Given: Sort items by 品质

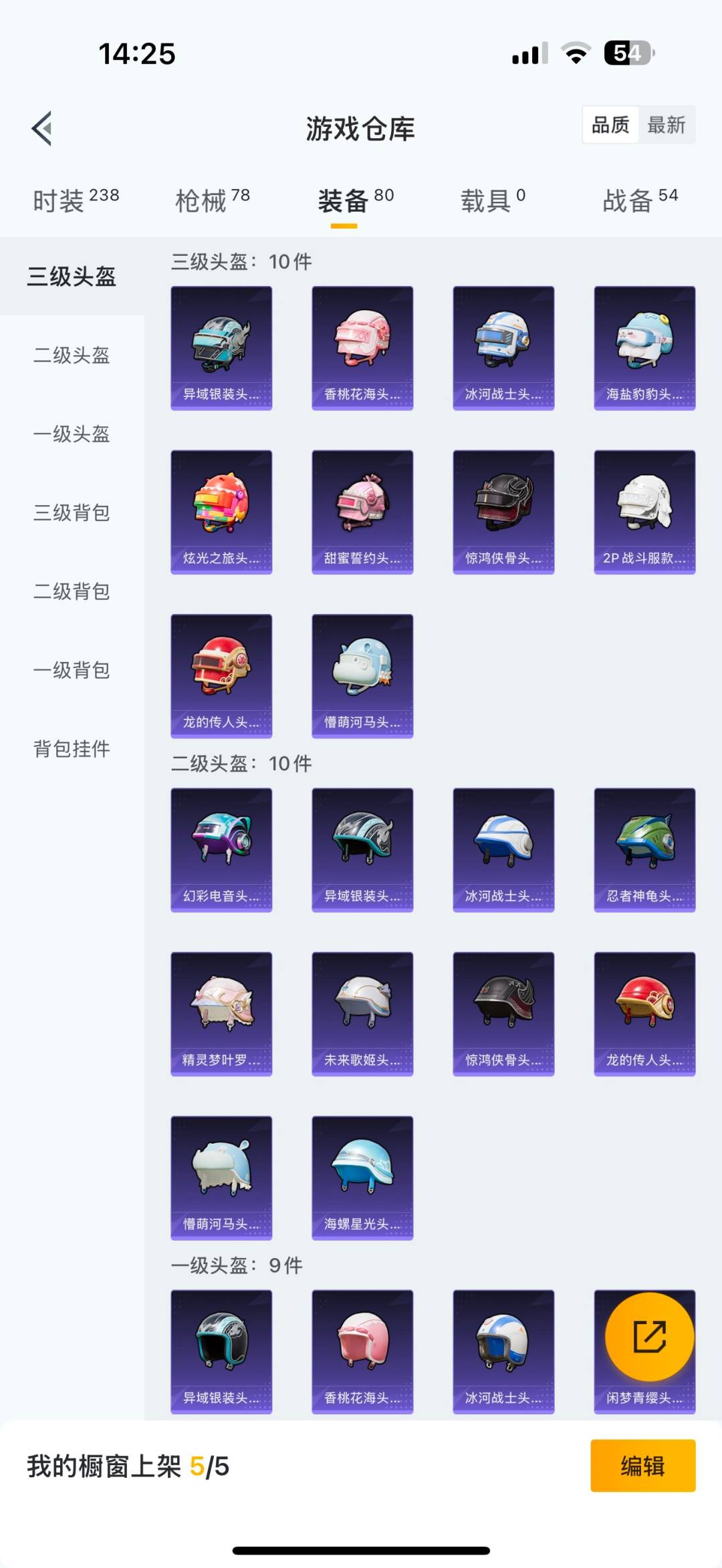Looking at the screenshot, I should (610, 125).
